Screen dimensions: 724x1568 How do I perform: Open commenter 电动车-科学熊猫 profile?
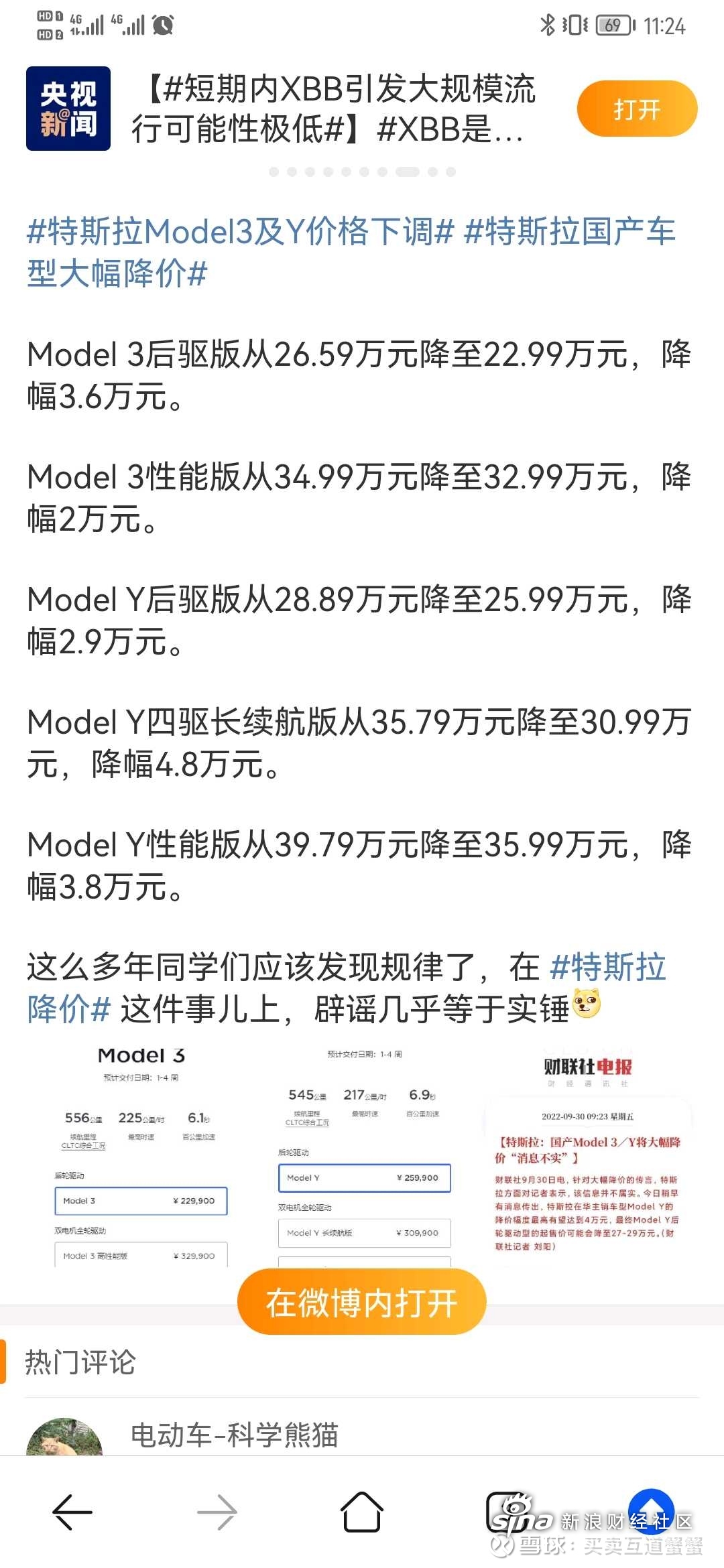(234, 1435)
